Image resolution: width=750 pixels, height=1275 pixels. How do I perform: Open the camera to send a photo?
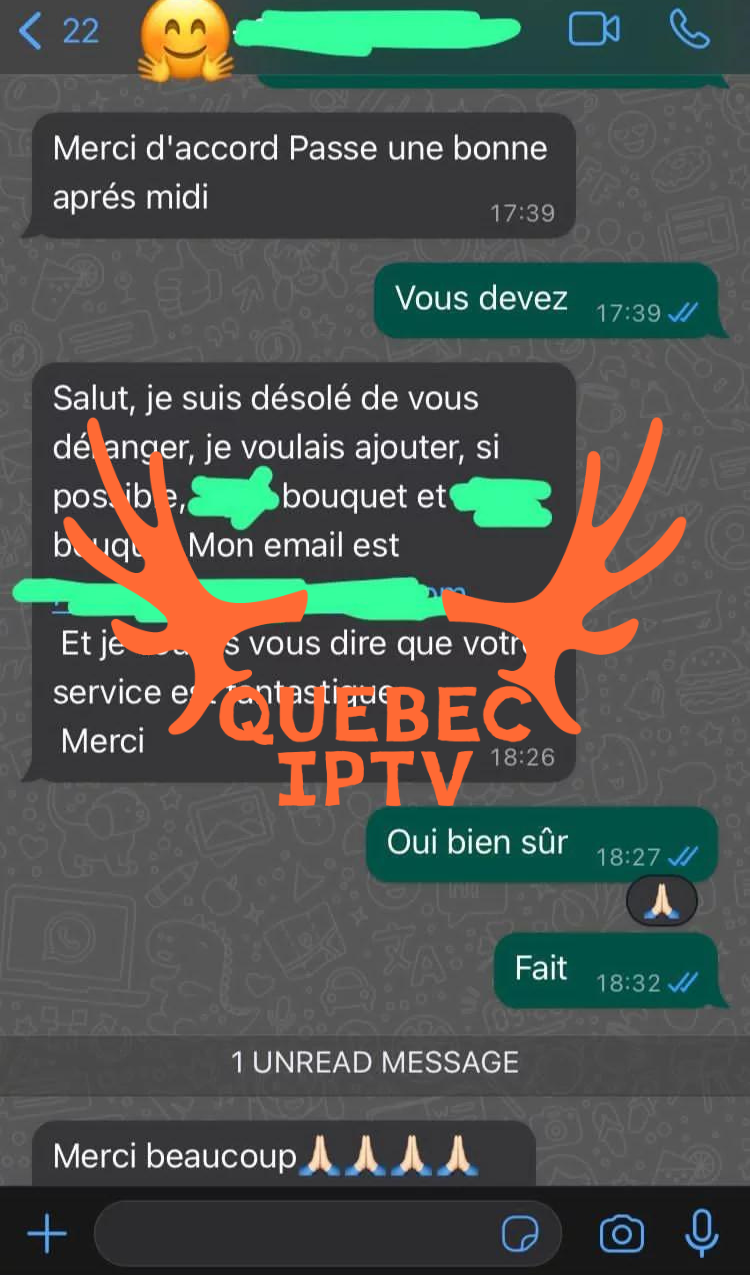[x=621, y=1234]
